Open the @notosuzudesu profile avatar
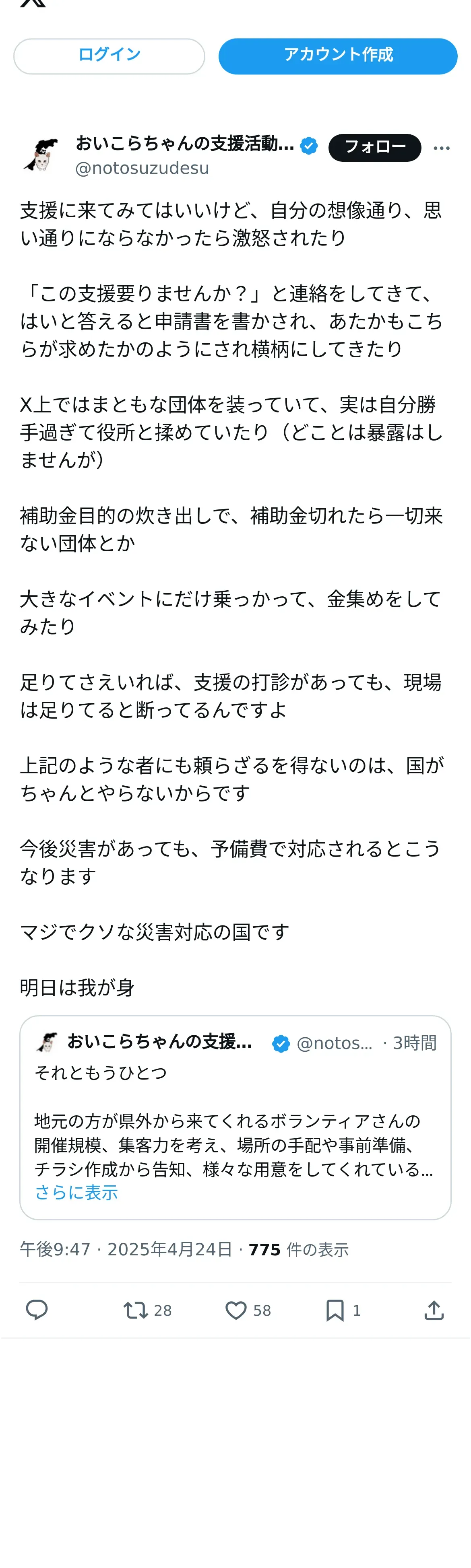This screenshot has height=1568, width=471. (40, 155)
